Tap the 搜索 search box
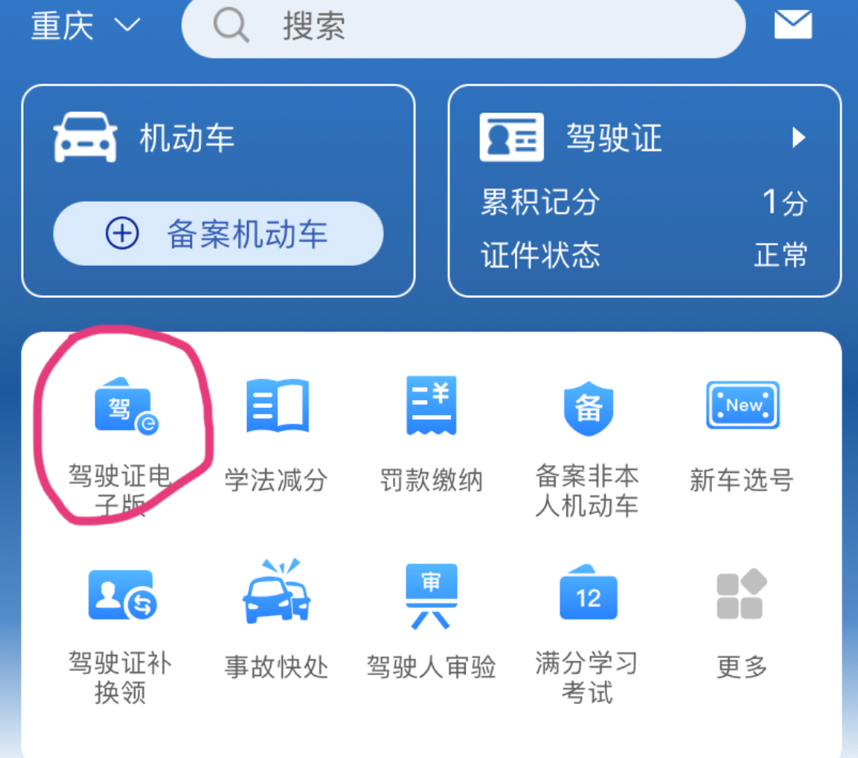858x758 pixels. pos(463,26)
